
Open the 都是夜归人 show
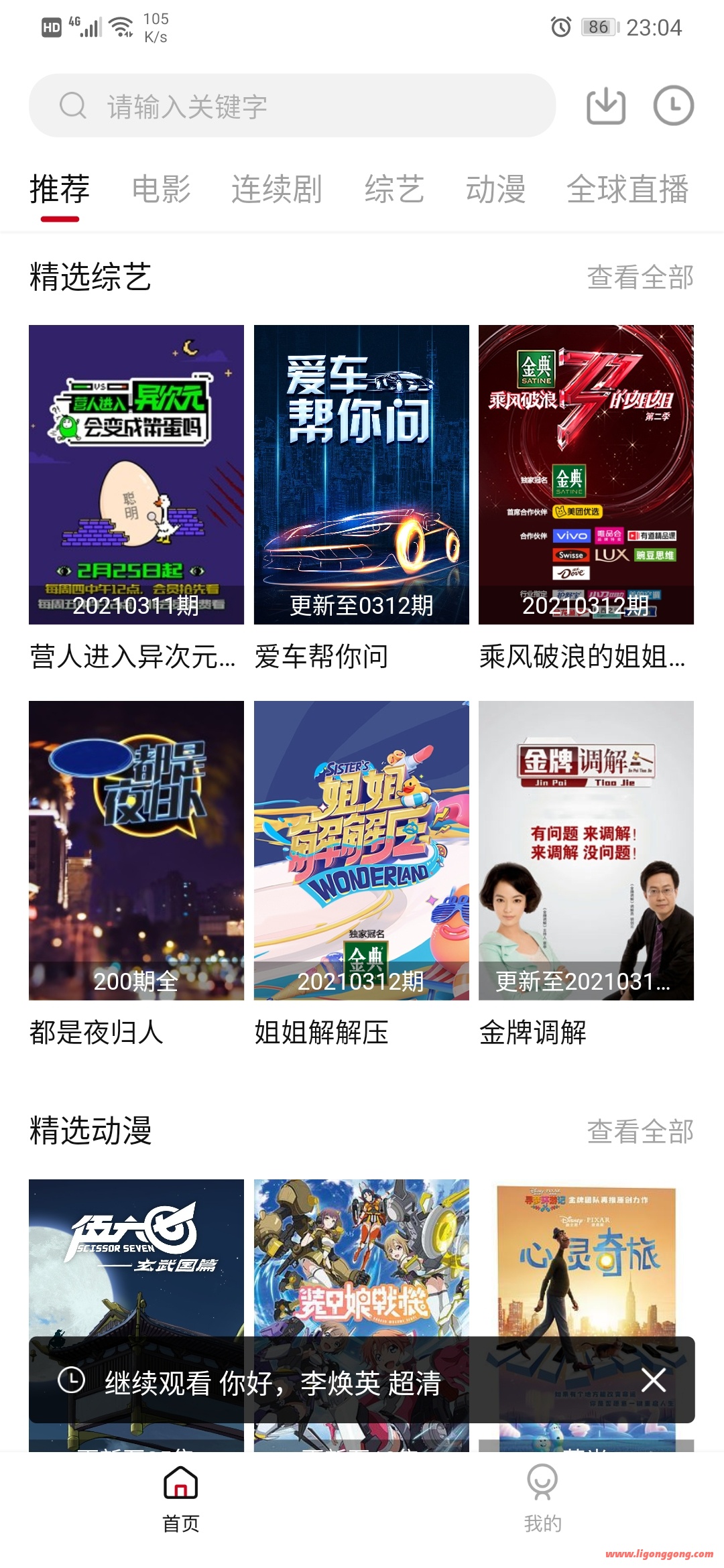[136, 850]
